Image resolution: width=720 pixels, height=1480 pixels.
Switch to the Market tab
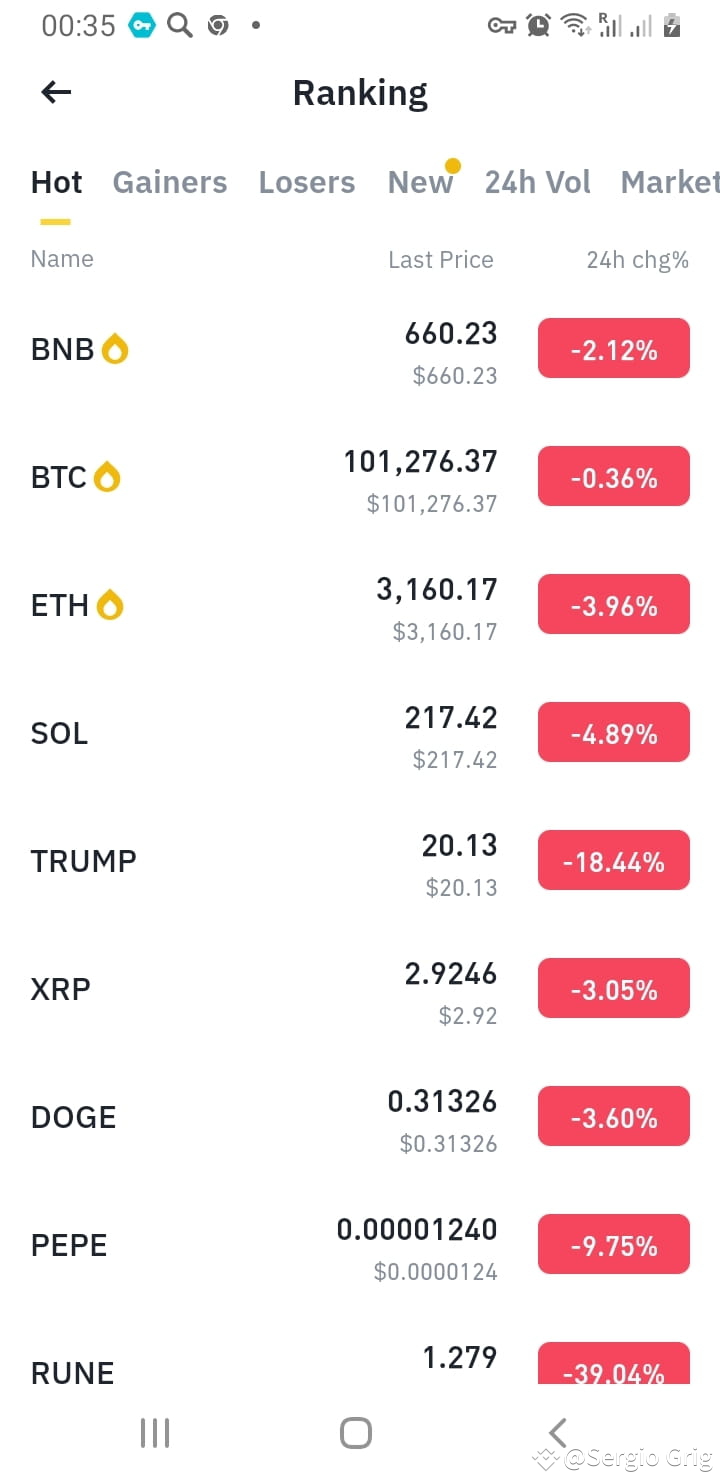pos(670,182)
